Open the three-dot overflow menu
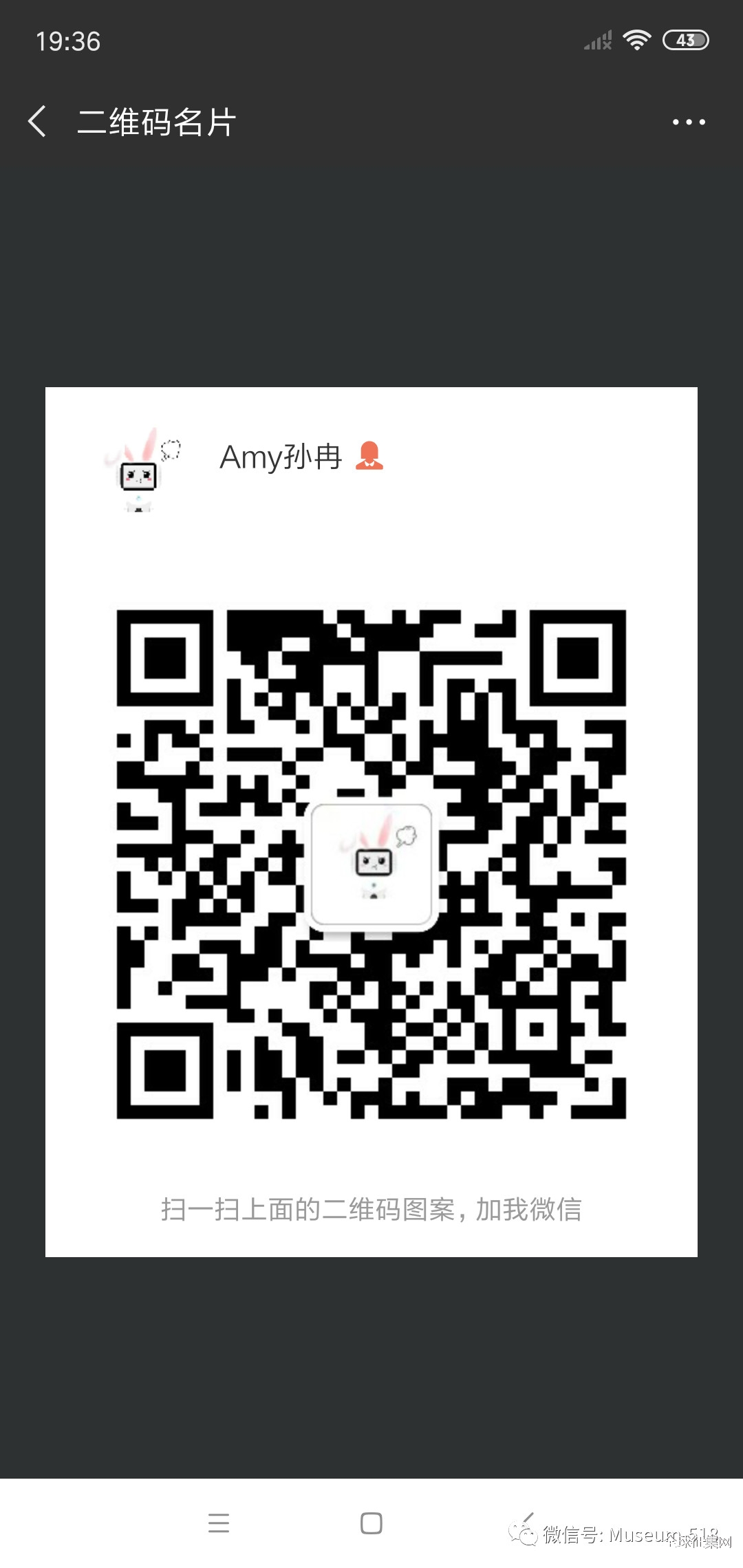743x1568 pixels. [x=689, y=122]
